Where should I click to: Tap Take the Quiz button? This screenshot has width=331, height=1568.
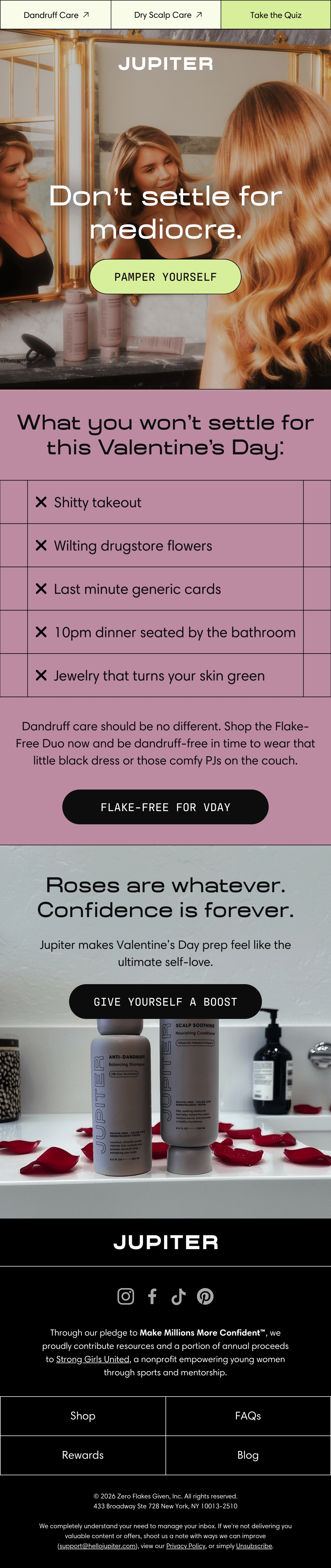276,15
